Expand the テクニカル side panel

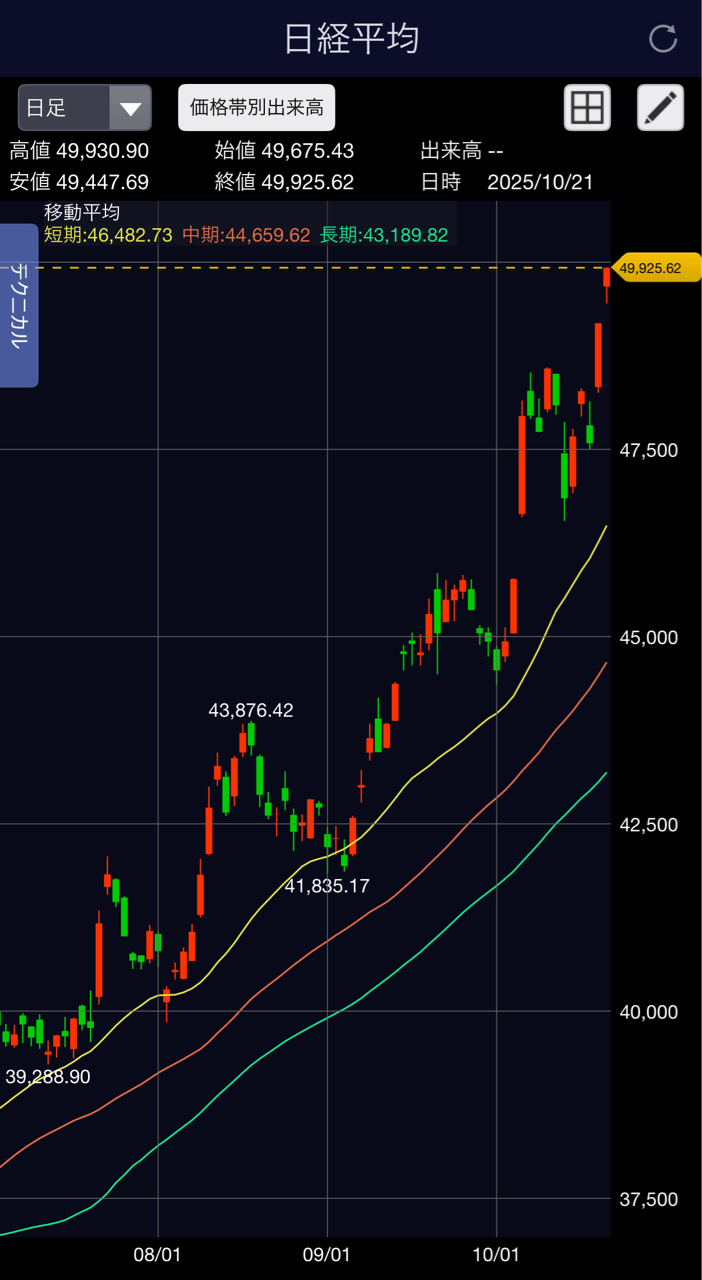pyautogui.click(x=18, y=305)
